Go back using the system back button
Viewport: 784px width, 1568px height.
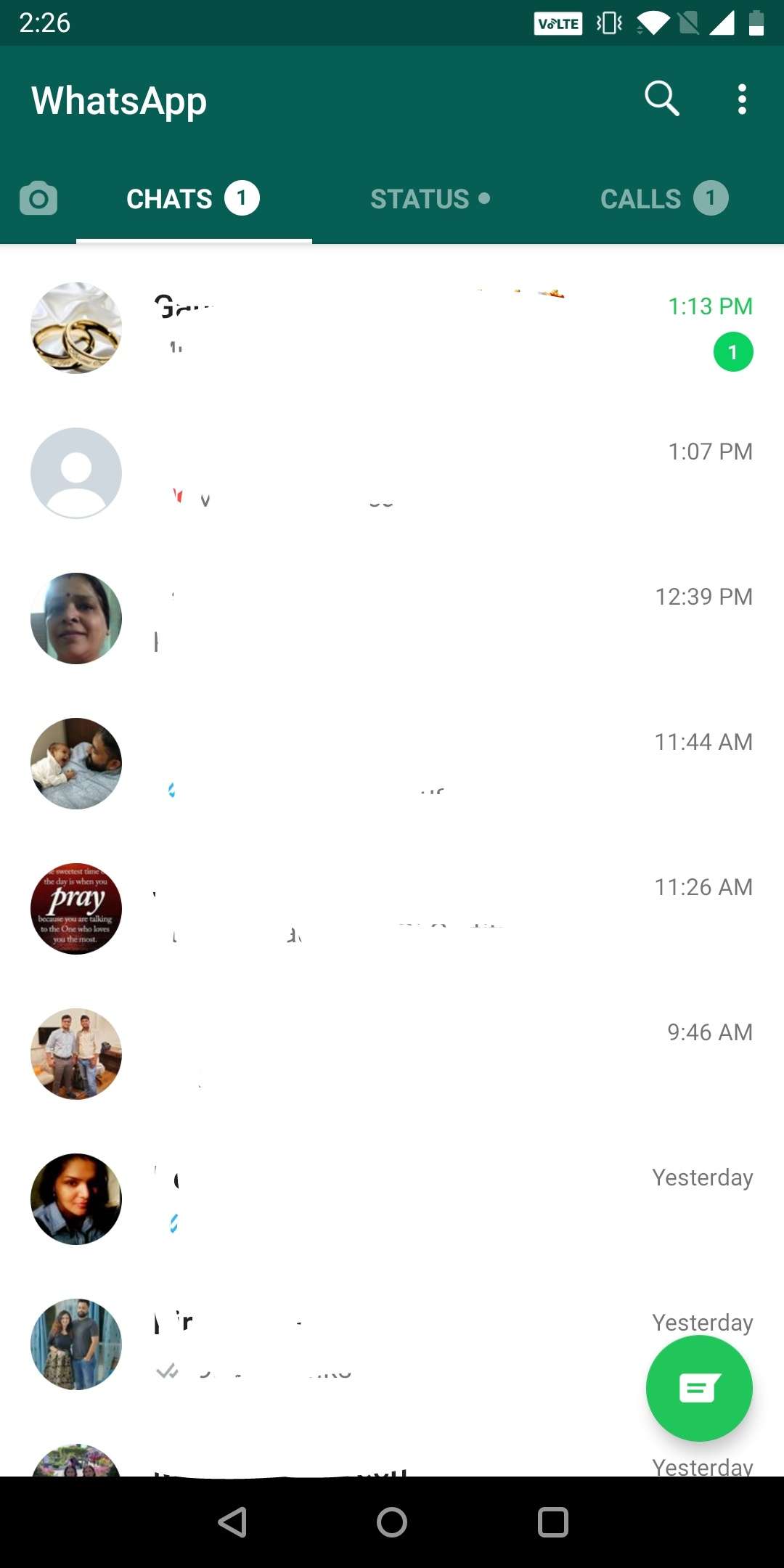click(232, 1522)
